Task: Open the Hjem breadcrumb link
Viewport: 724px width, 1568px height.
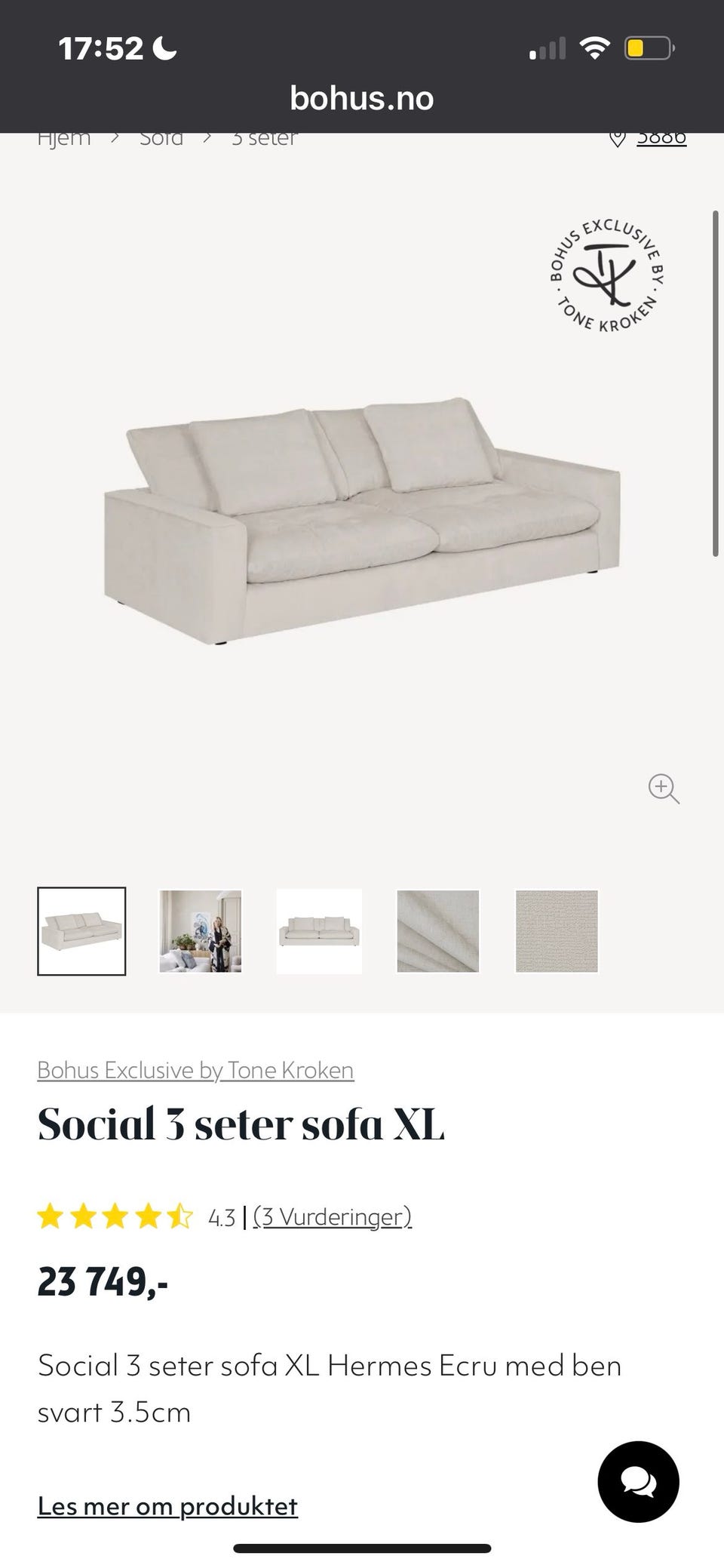Action: tap(64, 139)
